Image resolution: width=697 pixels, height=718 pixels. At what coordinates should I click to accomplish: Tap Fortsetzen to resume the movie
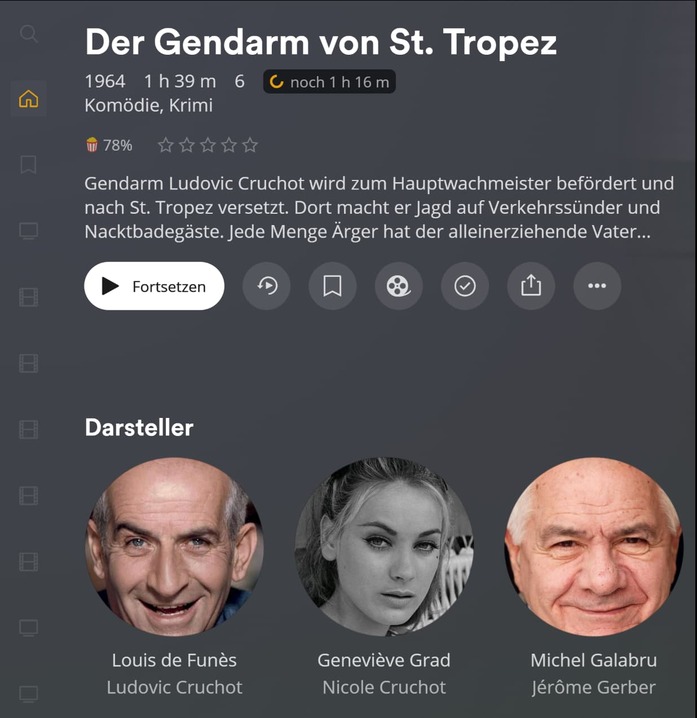click(x=154, y=287)
